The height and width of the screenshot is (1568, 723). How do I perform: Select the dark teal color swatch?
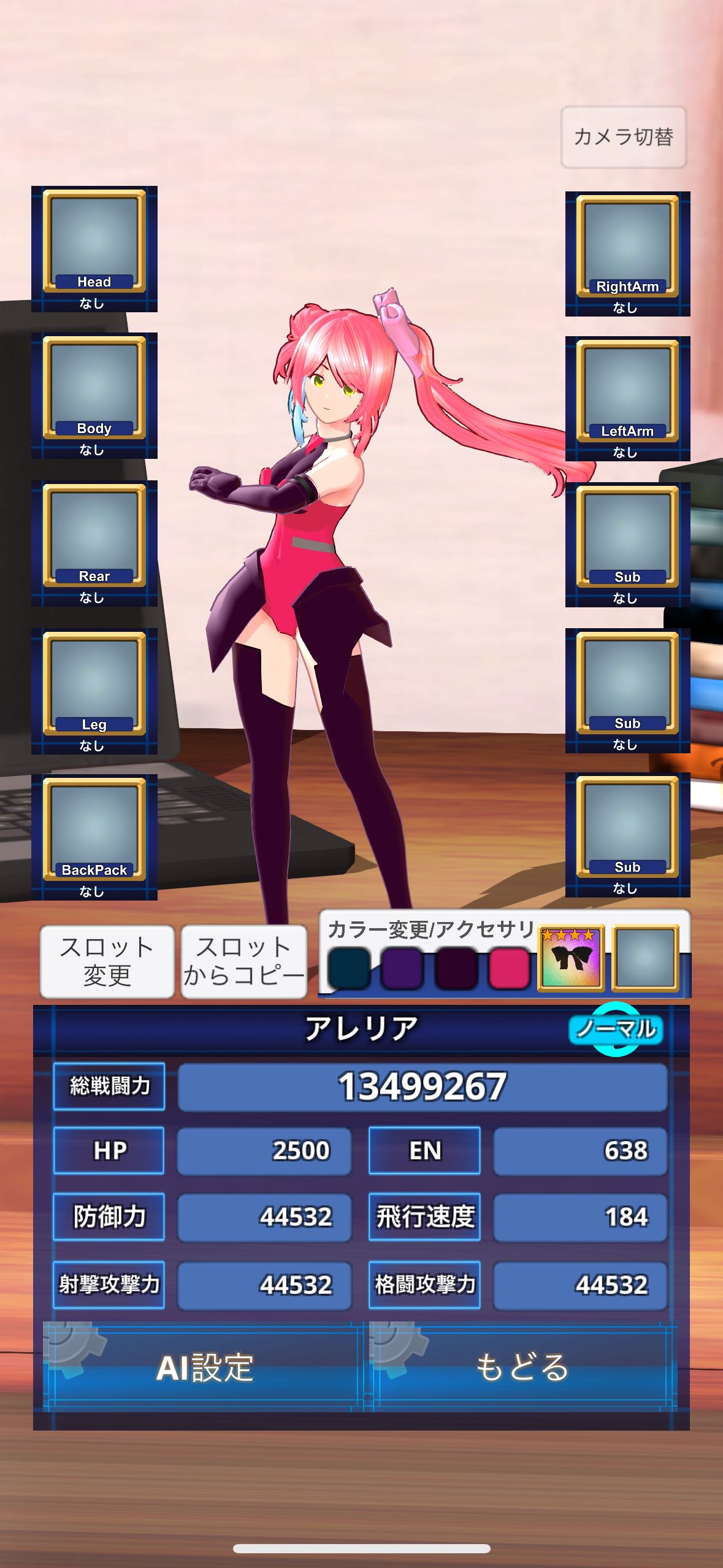[x=348, y=969]
